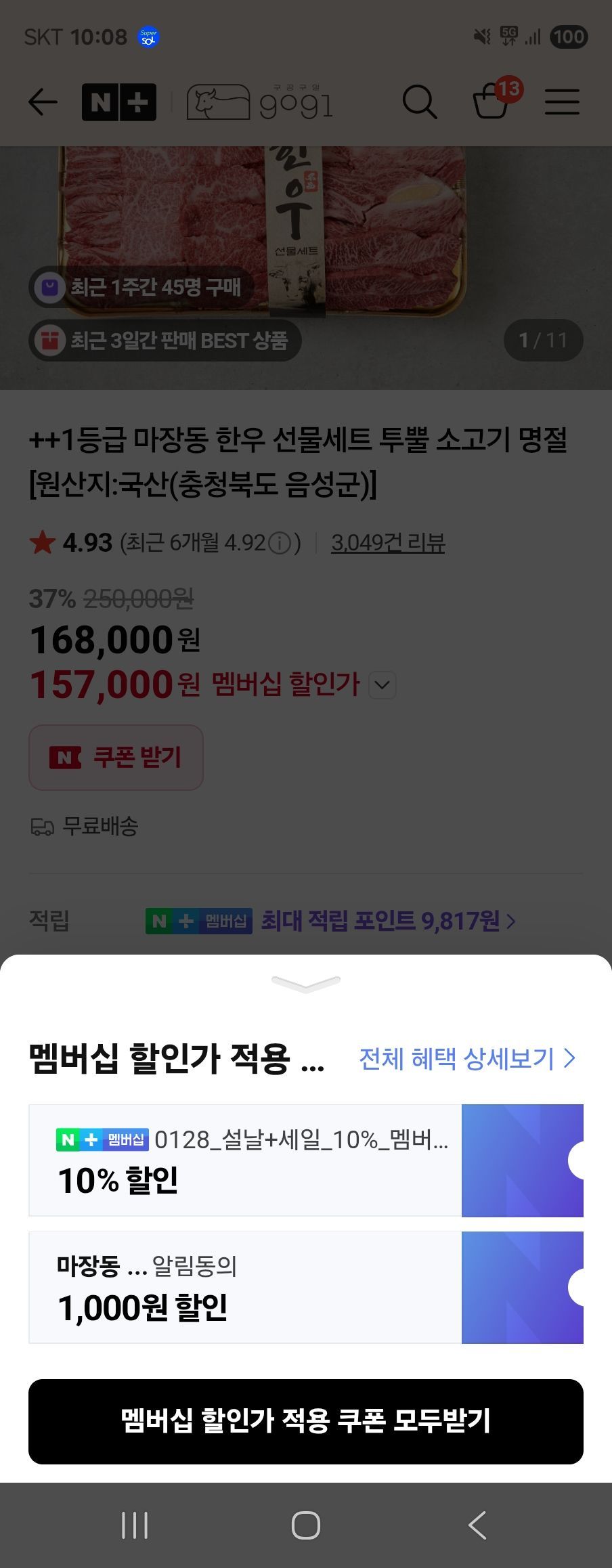
Task: Download the 10% 할인 membership coupon
Action: 522,1160
